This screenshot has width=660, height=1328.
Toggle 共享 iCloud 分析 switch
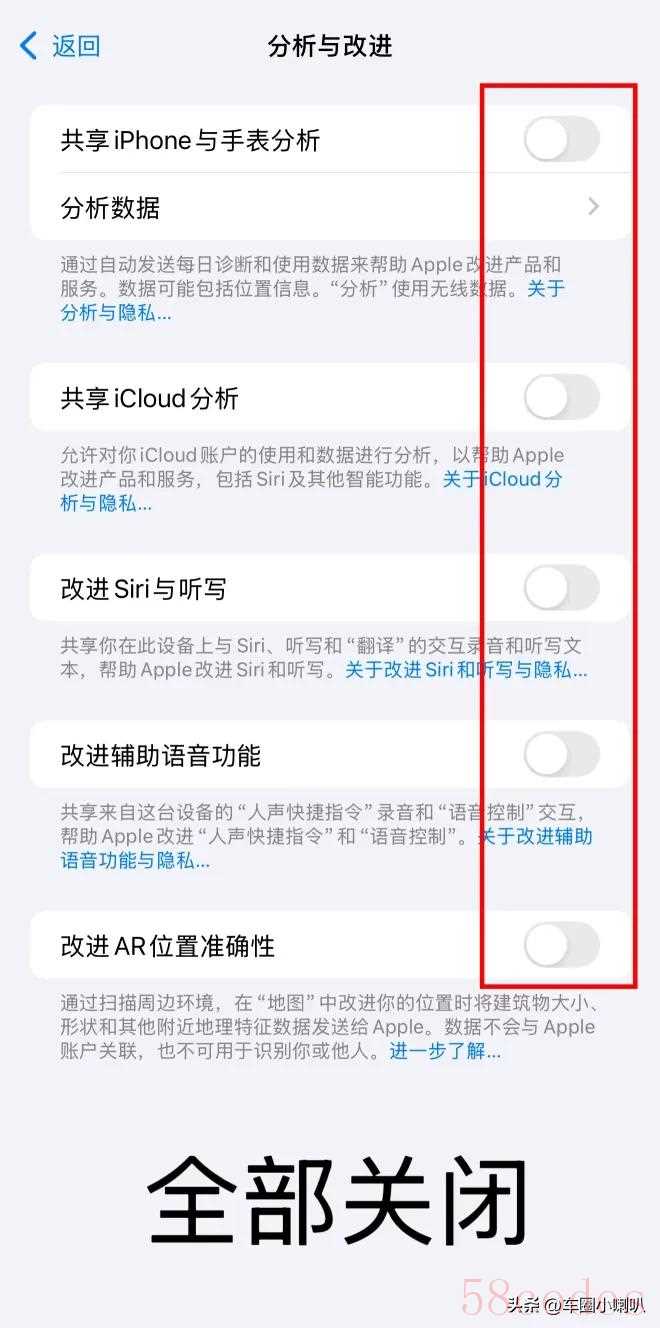561,398
